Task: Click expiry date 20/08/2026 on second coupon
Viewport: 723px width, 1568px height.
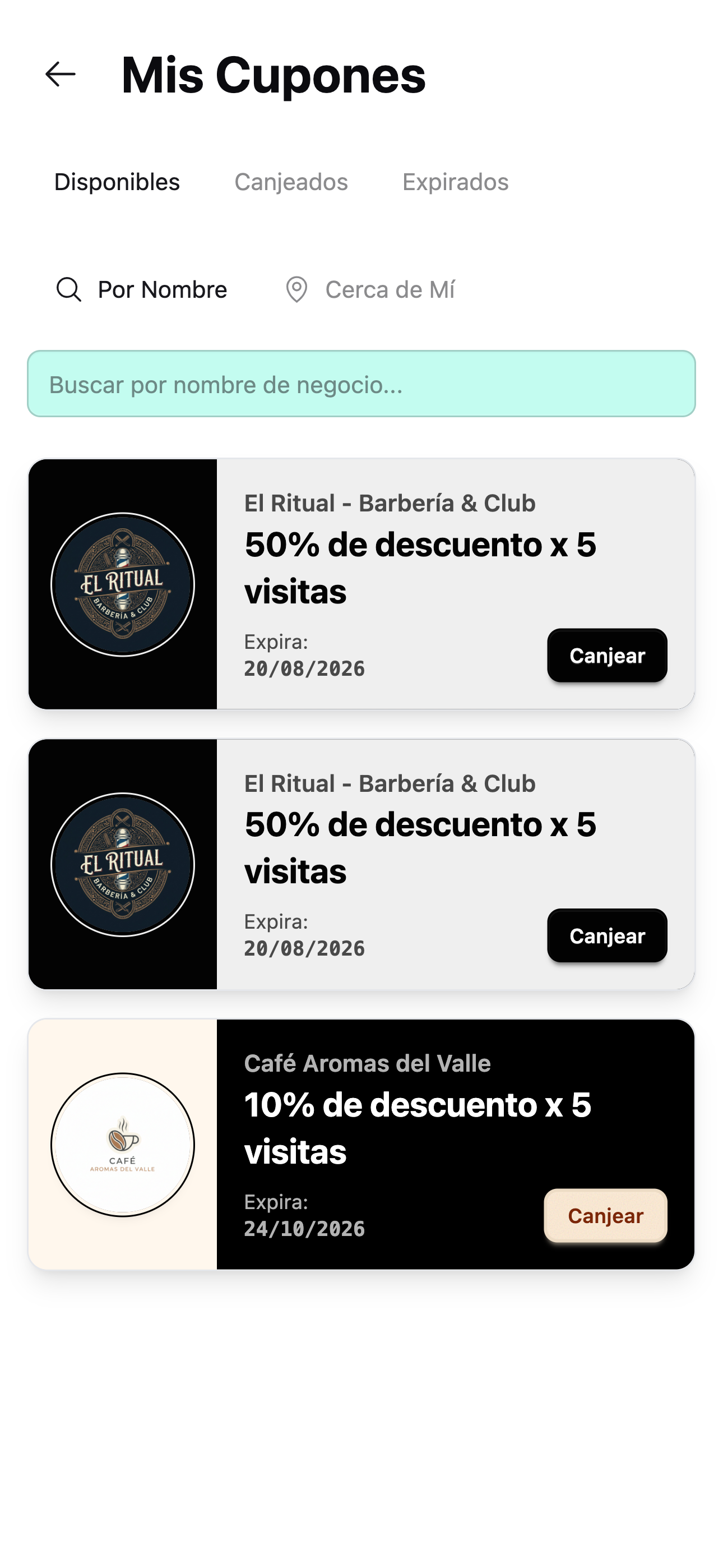Action: [x=304, y=947]
